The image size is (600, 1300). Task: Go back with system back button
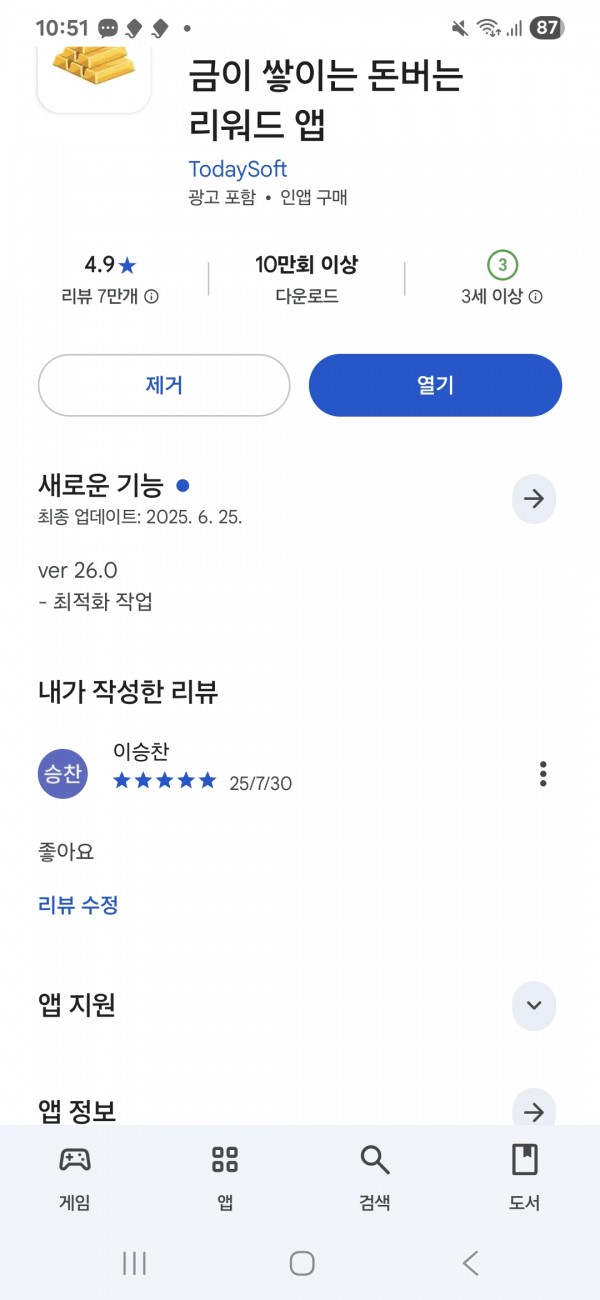coord(471,1263)
